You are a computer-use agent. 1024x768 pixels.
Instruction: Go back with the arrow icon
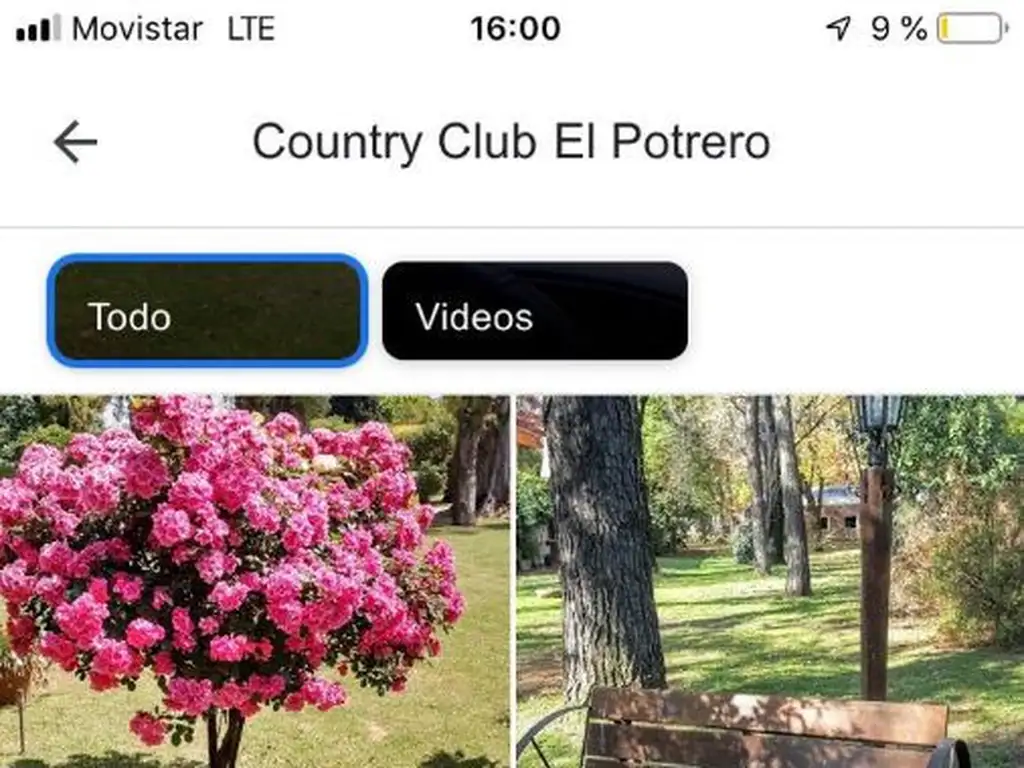point(75,142)
